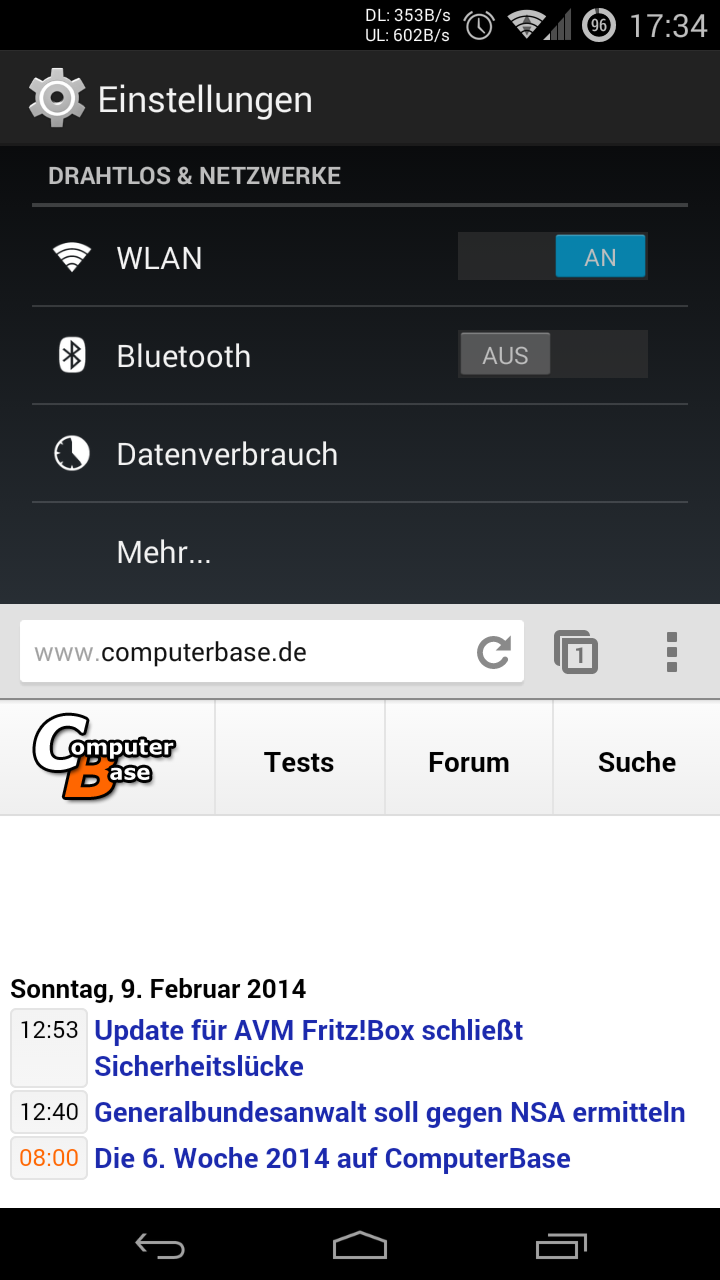Tap the computerbase.de address bar
The height and width of the screenshot is (1280, 720).
coord(240,653)
